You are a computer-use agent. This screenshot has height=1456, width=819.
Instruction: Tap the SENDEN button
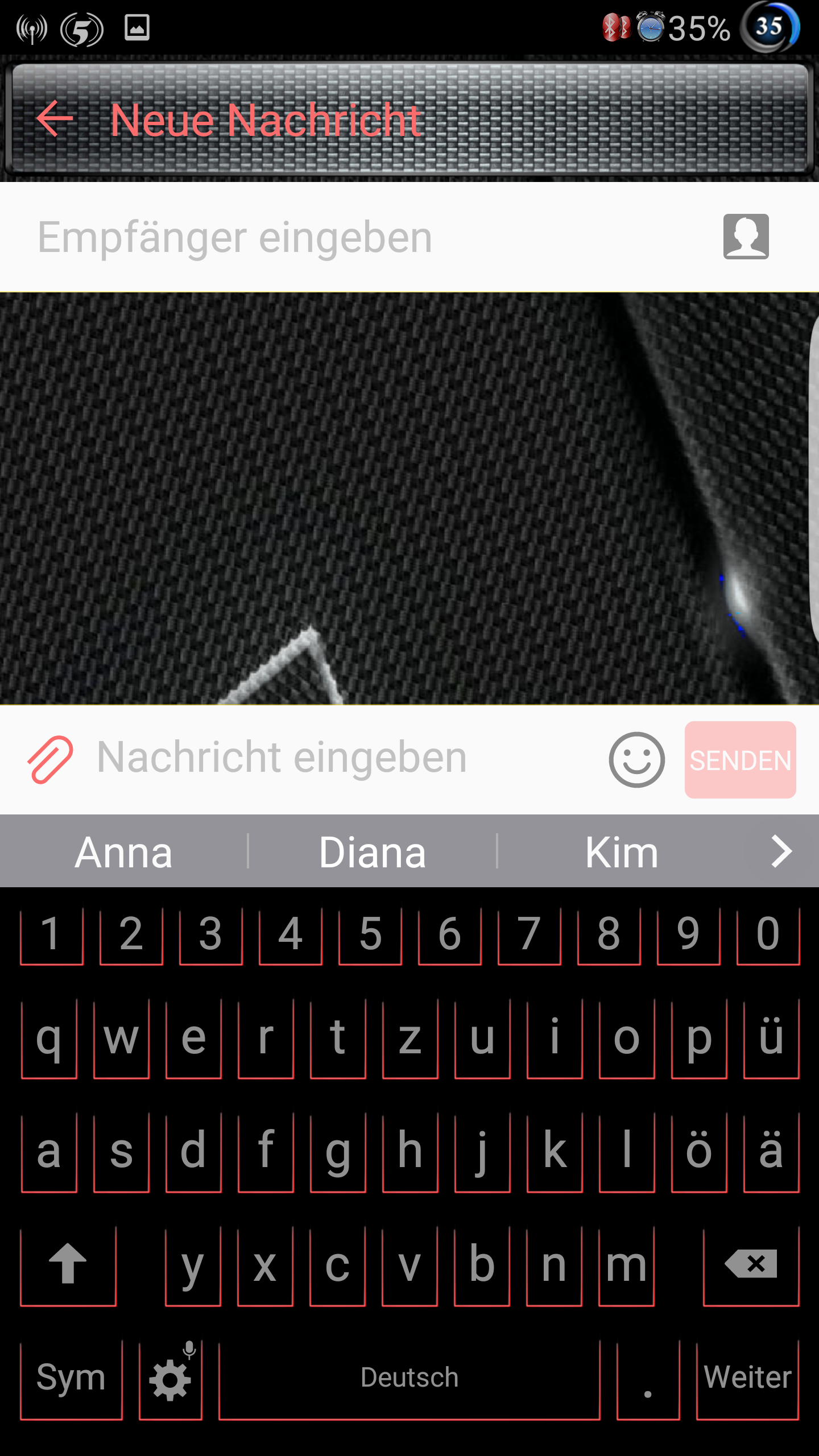click(740, 760)
